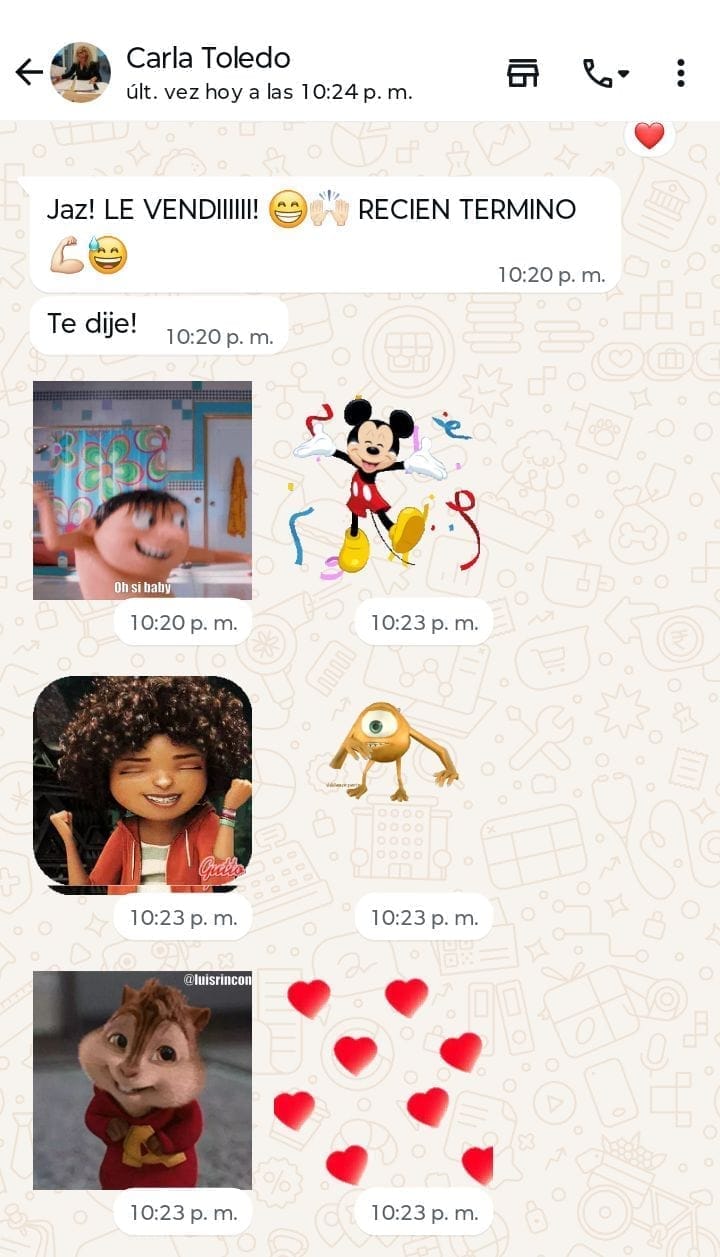Open Carla Toledo's profile picture

click(x=80, y=72)
